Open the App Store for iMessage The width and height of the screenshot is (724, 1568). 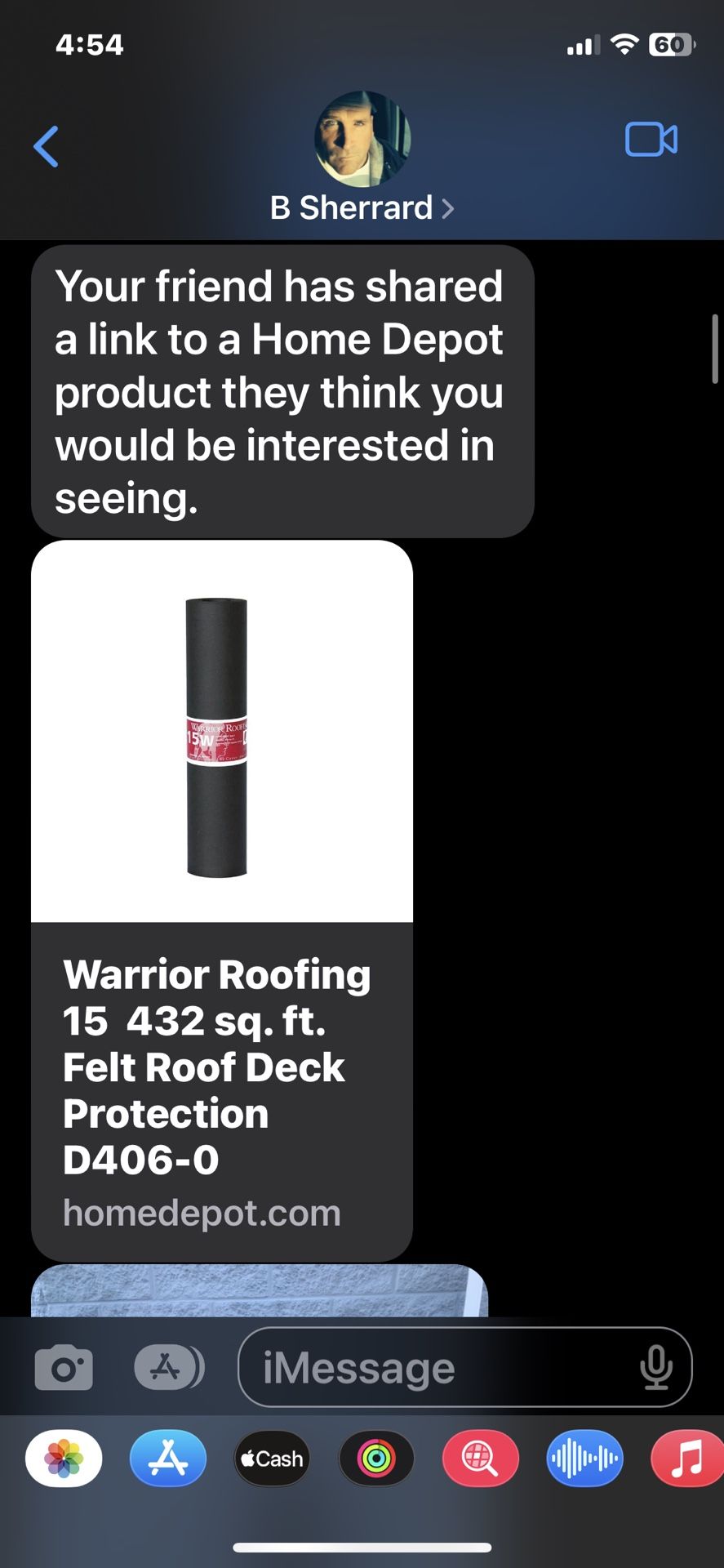(x=168, y=1459)
